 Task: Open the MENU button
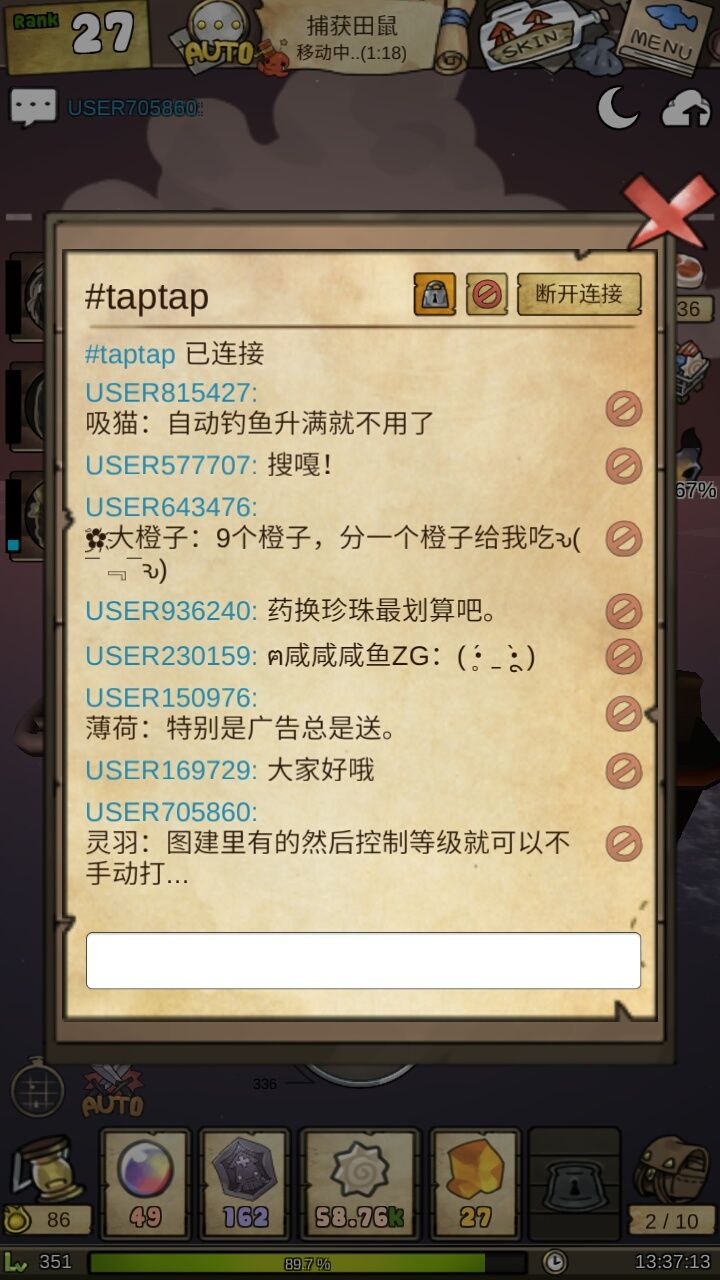(660, 36)
